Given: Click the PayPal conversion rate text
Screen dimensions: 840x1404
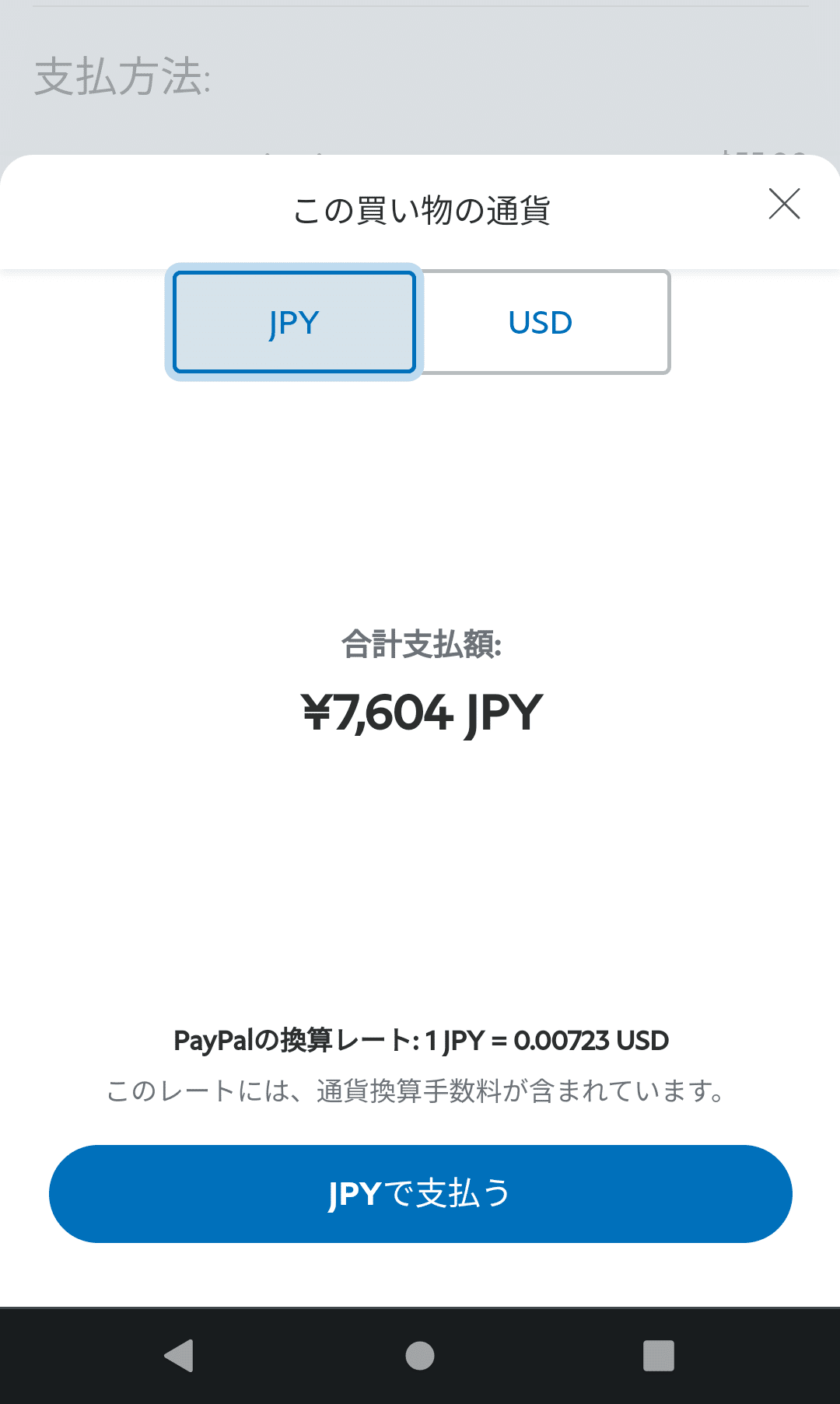Looking at the screenshot, I should coord(420,1040).
